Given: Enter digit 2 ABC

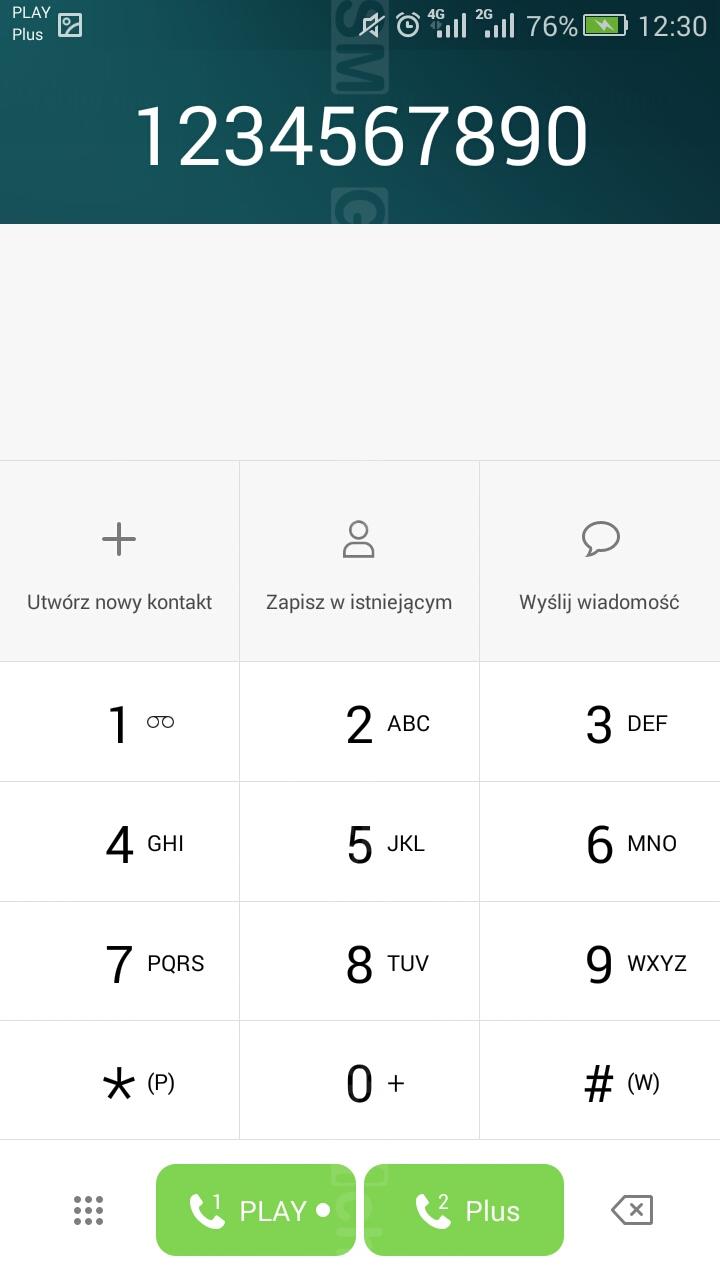Looking at the screenshot, I should (359, 722).
